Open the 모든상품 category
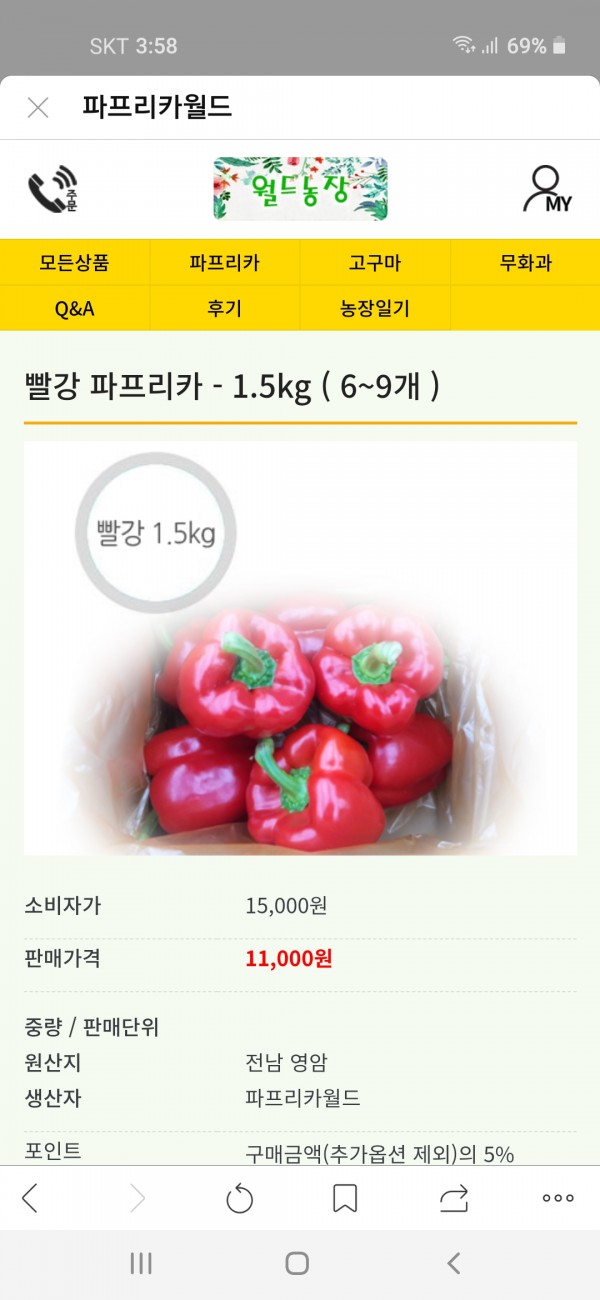 75,263
